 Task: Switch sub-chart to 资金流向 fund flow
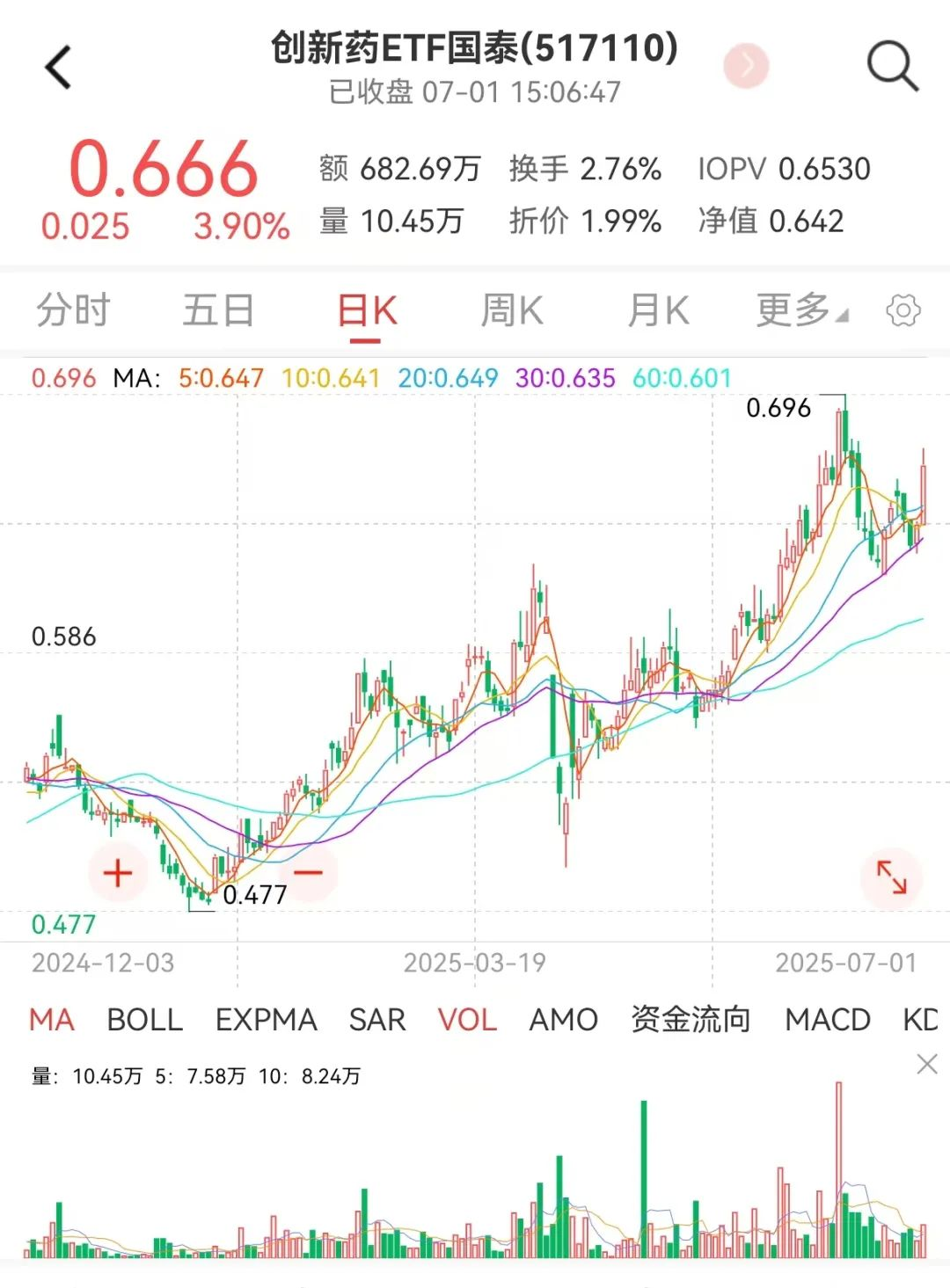tap(690, 1020)
